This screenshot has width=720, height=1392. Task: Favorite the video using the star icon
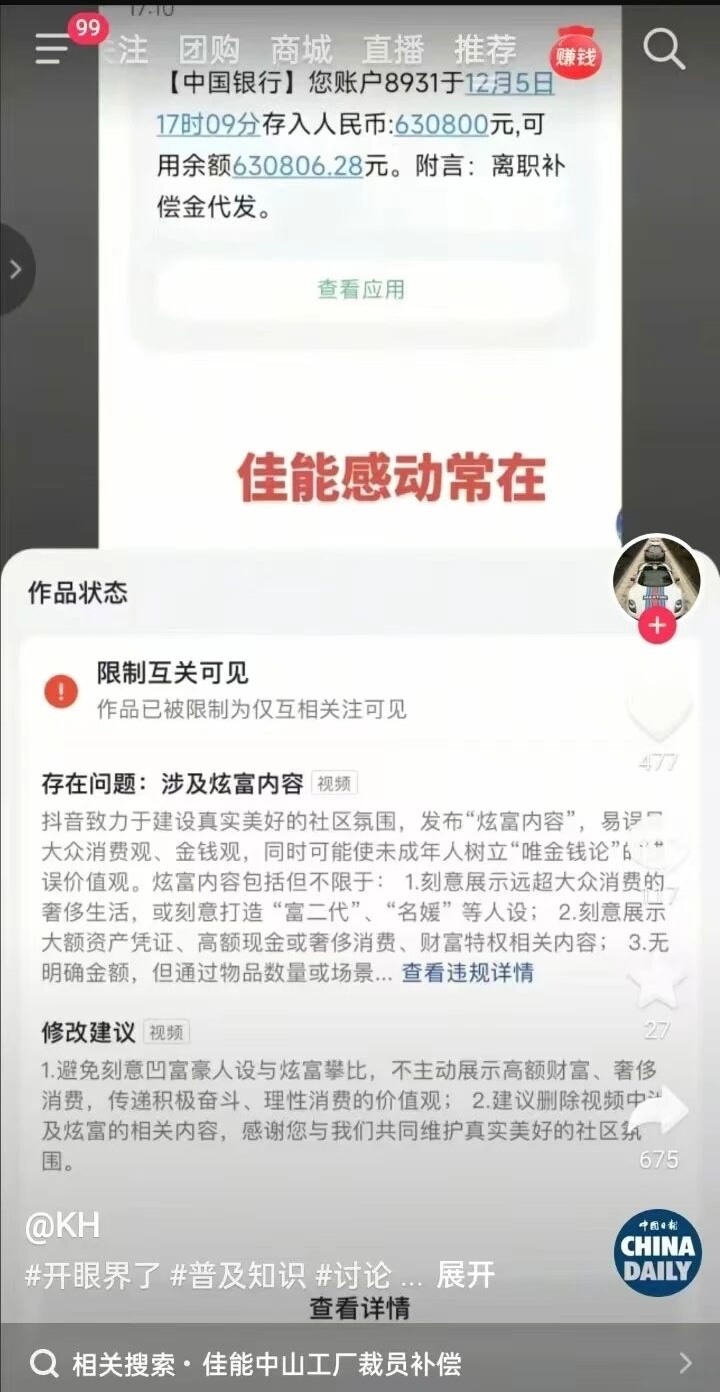coord(657,983)
